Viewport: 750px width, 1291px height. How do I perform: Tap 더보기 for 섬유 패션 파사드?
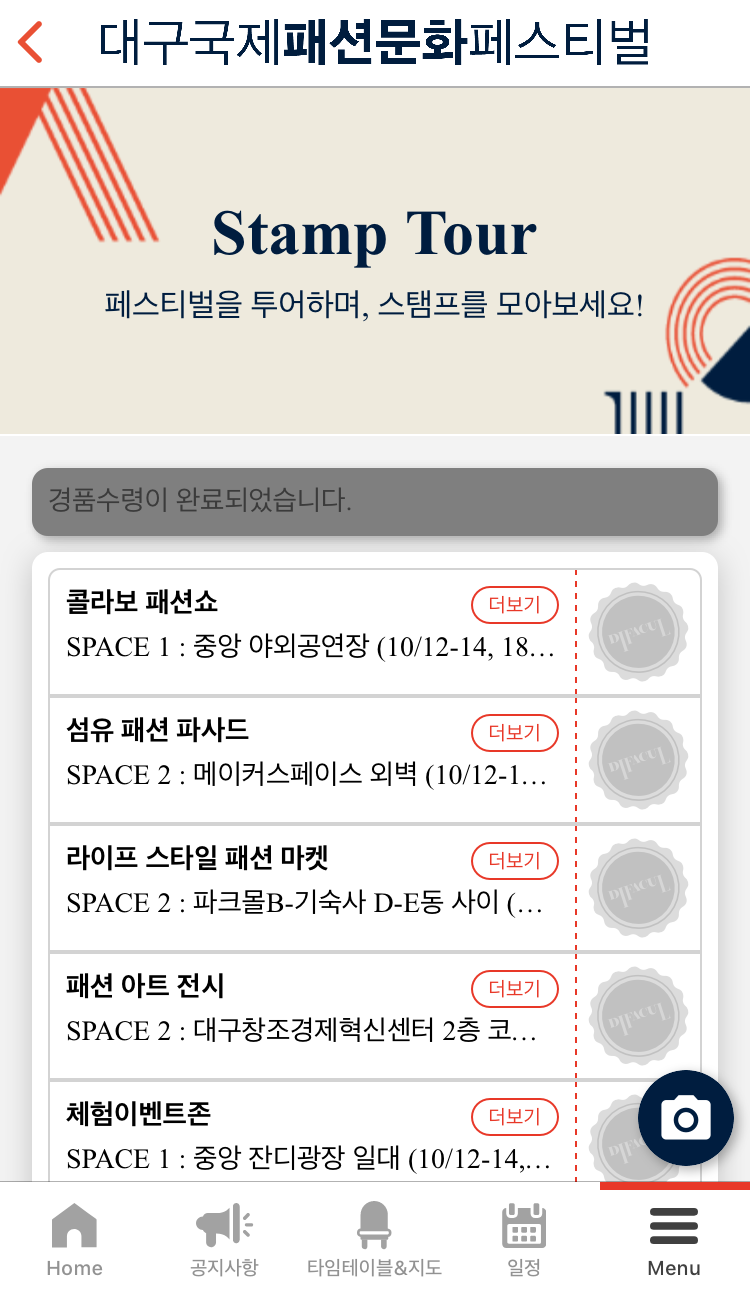click(514, 733)
